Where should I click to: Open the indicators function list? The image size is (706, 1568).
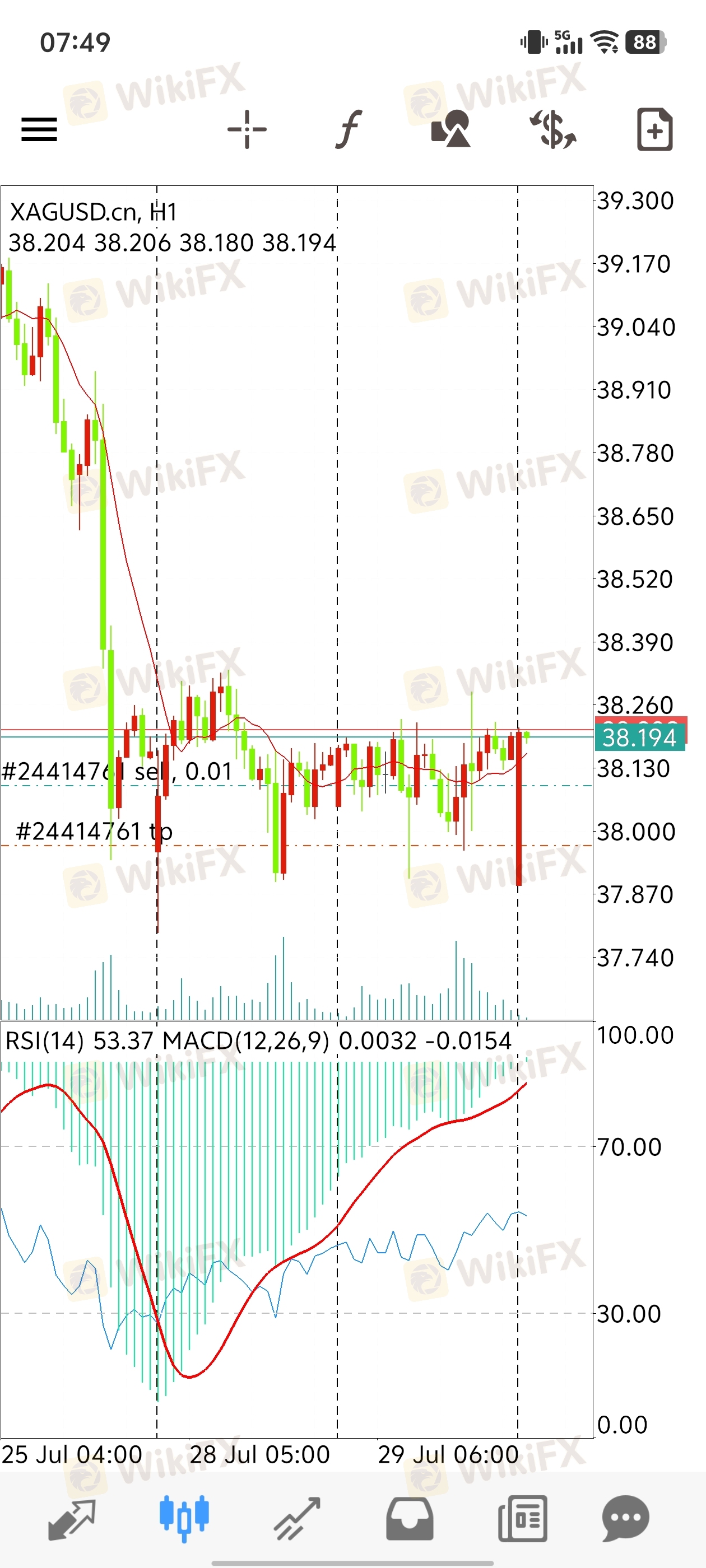click(x=349, y=129)
